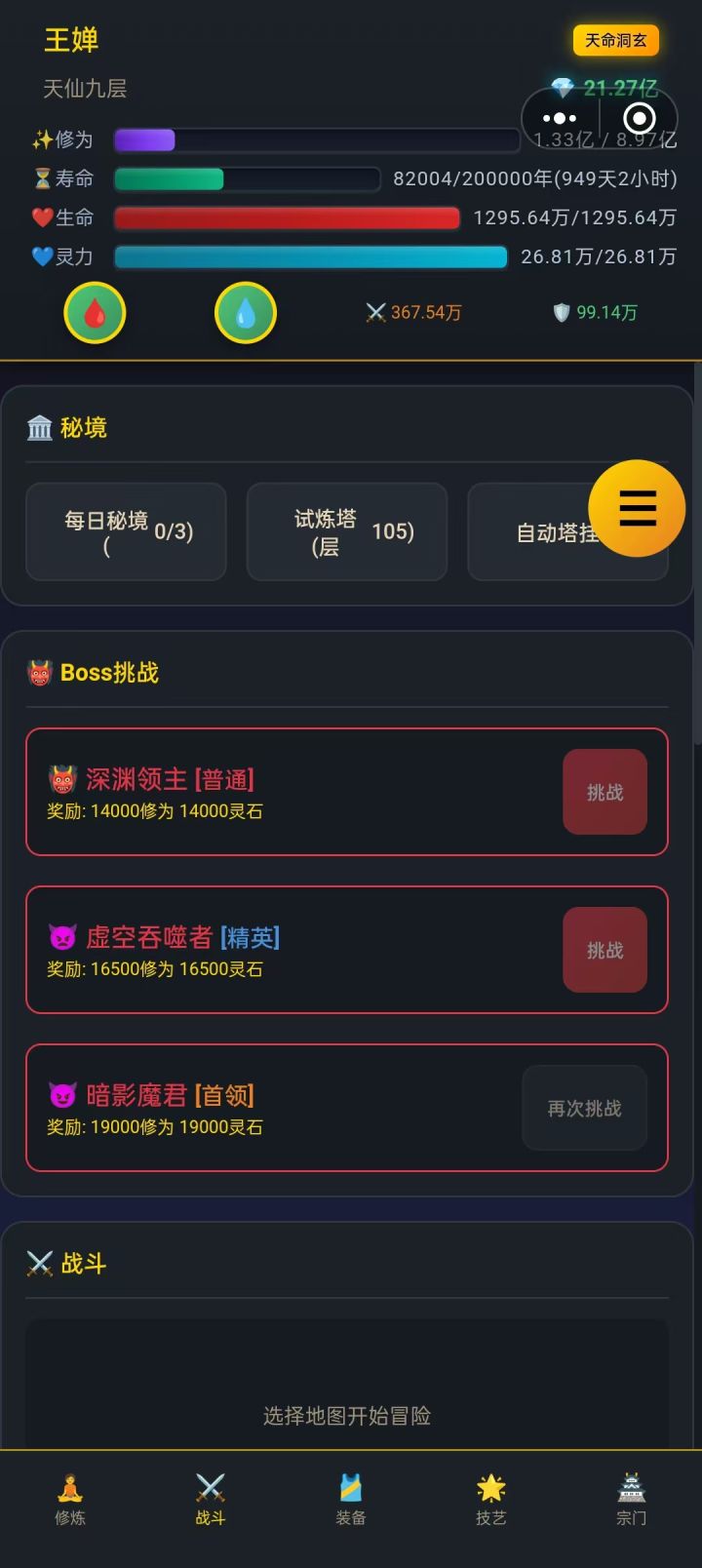Click the crossed swords attack stat icon
Image resolution: width=702 pixels, height=1568 pixels.
coord(374,312)
